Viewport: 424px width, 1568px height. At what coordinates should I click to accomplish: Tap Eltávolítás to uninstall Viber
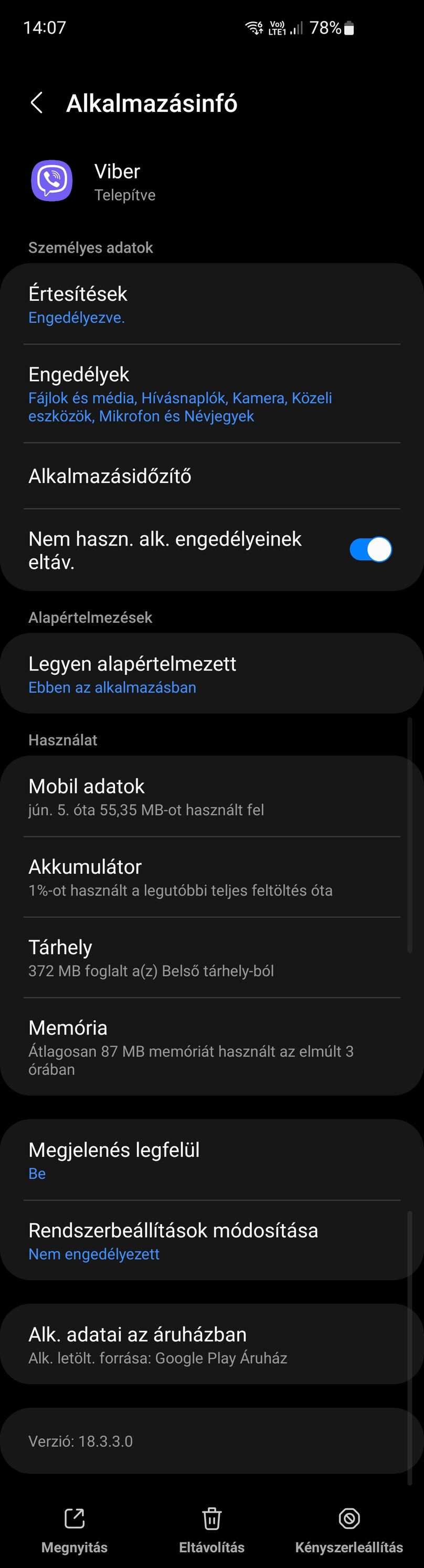point(211,1529)
